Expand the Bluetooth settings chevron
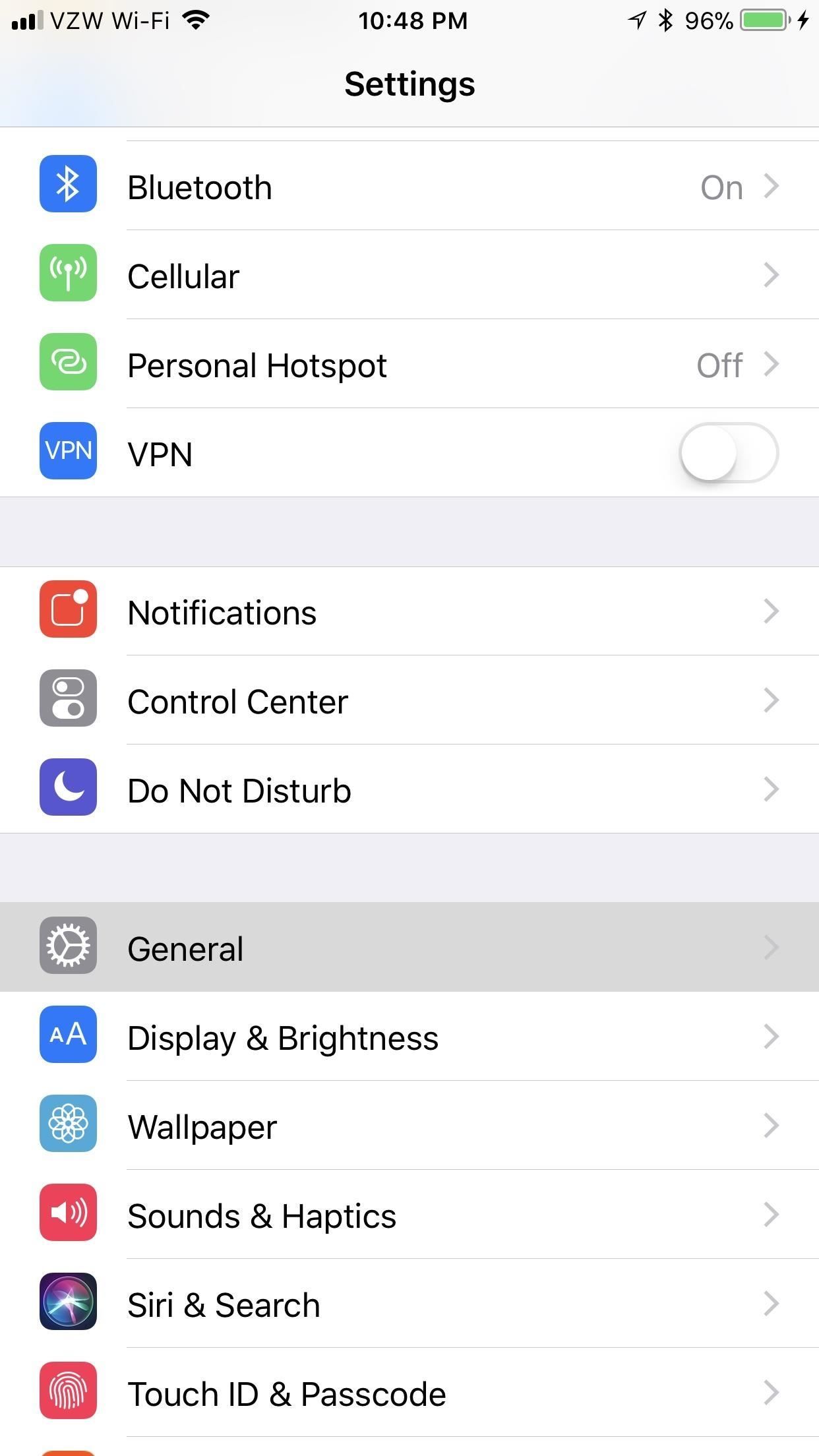Viewport: 819px width, 1456px height. coord(772,185)
